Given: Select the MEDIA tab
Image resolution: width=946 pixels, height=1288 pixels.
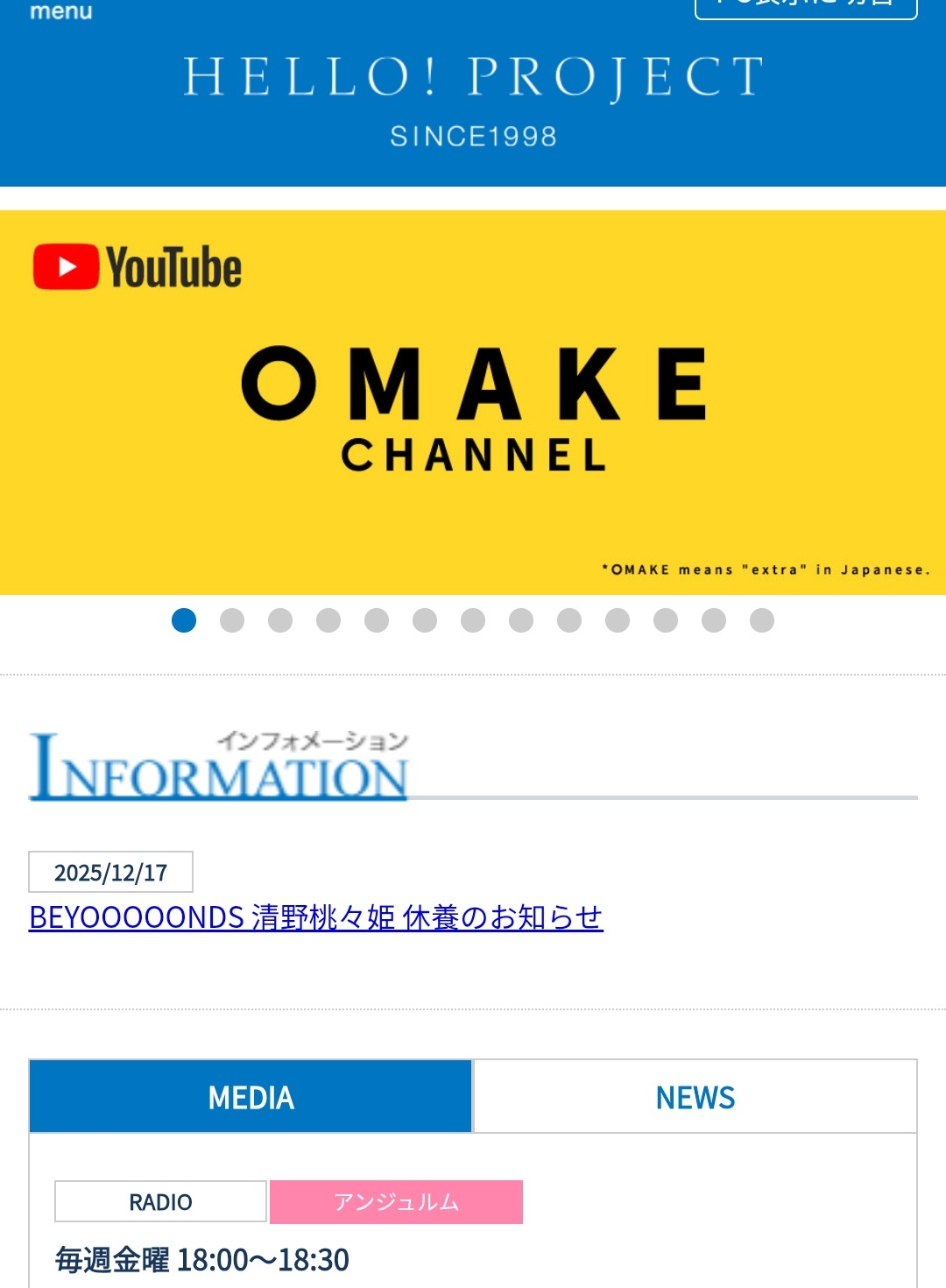Looking at the screenshot, I should coord(251,1097).
